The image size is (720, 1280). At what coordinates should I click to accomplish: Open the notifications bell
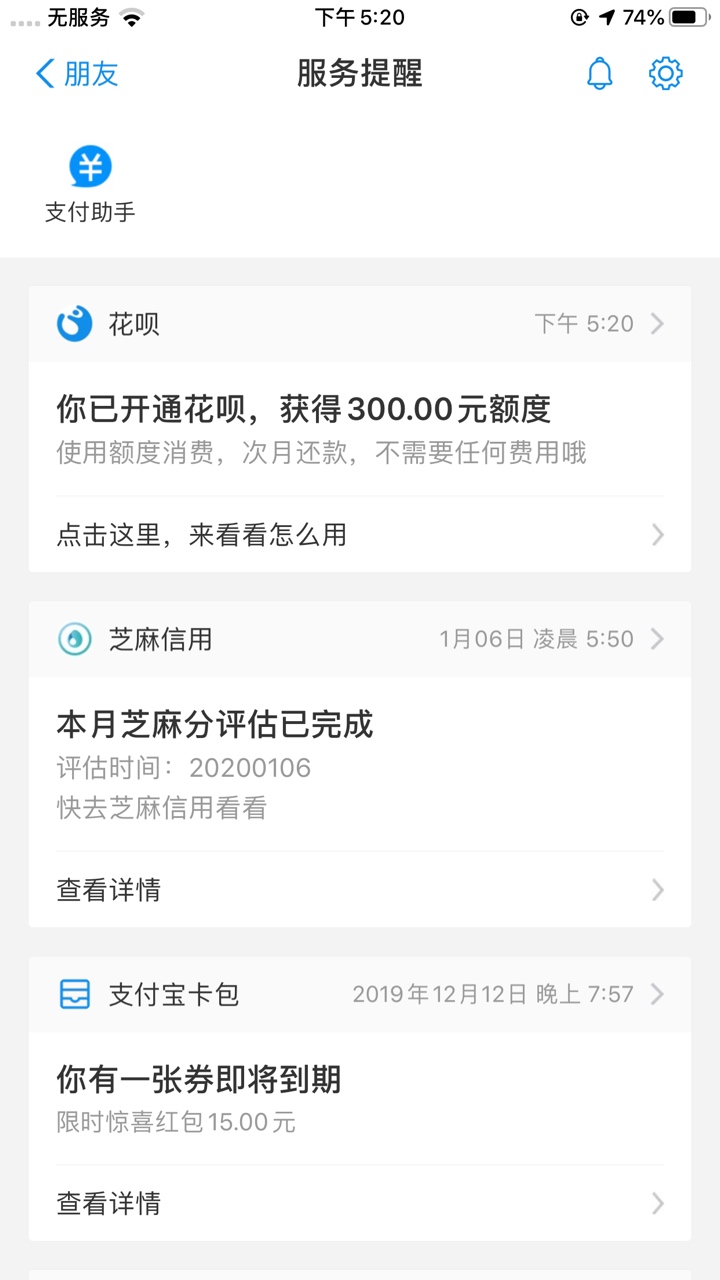click(599, 73)
